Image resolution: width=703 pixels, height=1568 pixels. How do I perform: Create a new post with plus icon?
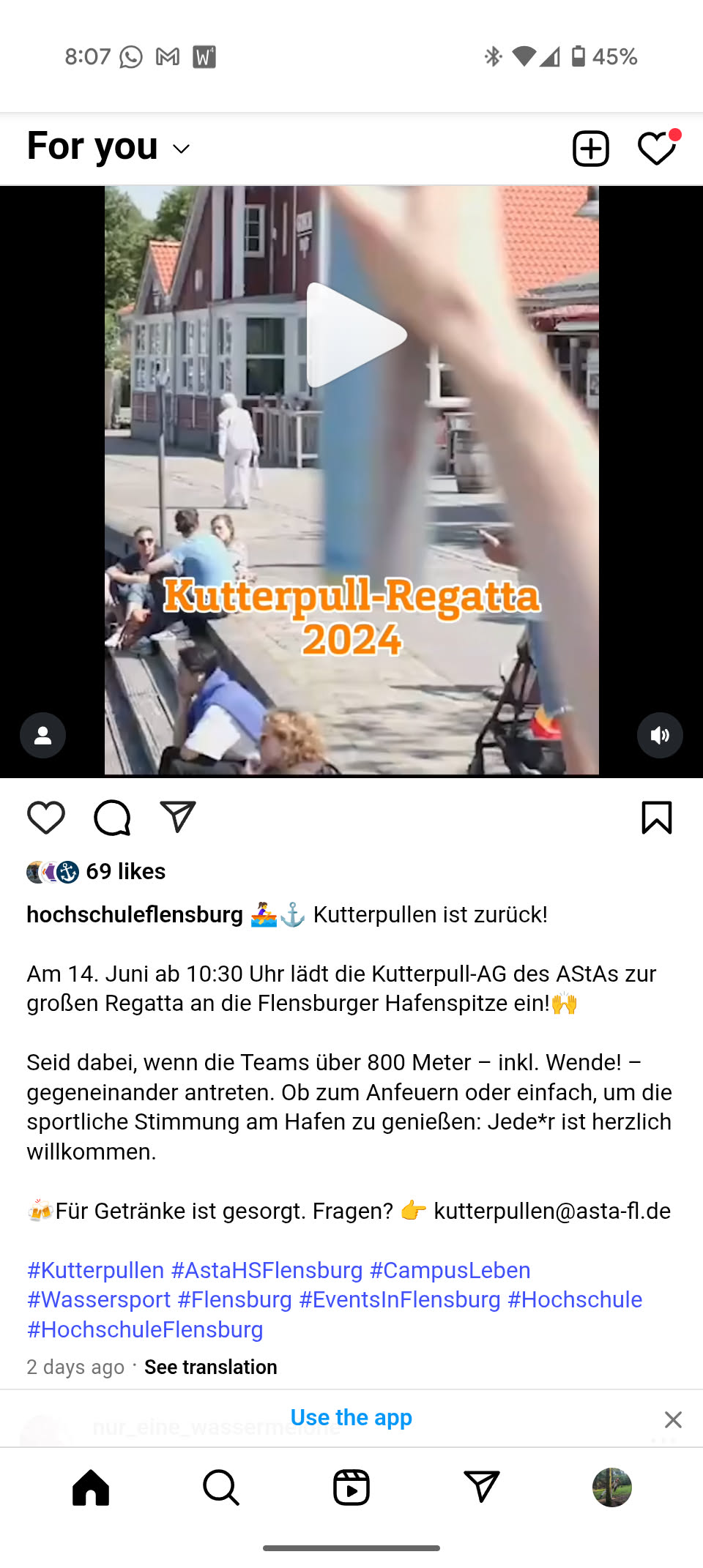[590, 149]
